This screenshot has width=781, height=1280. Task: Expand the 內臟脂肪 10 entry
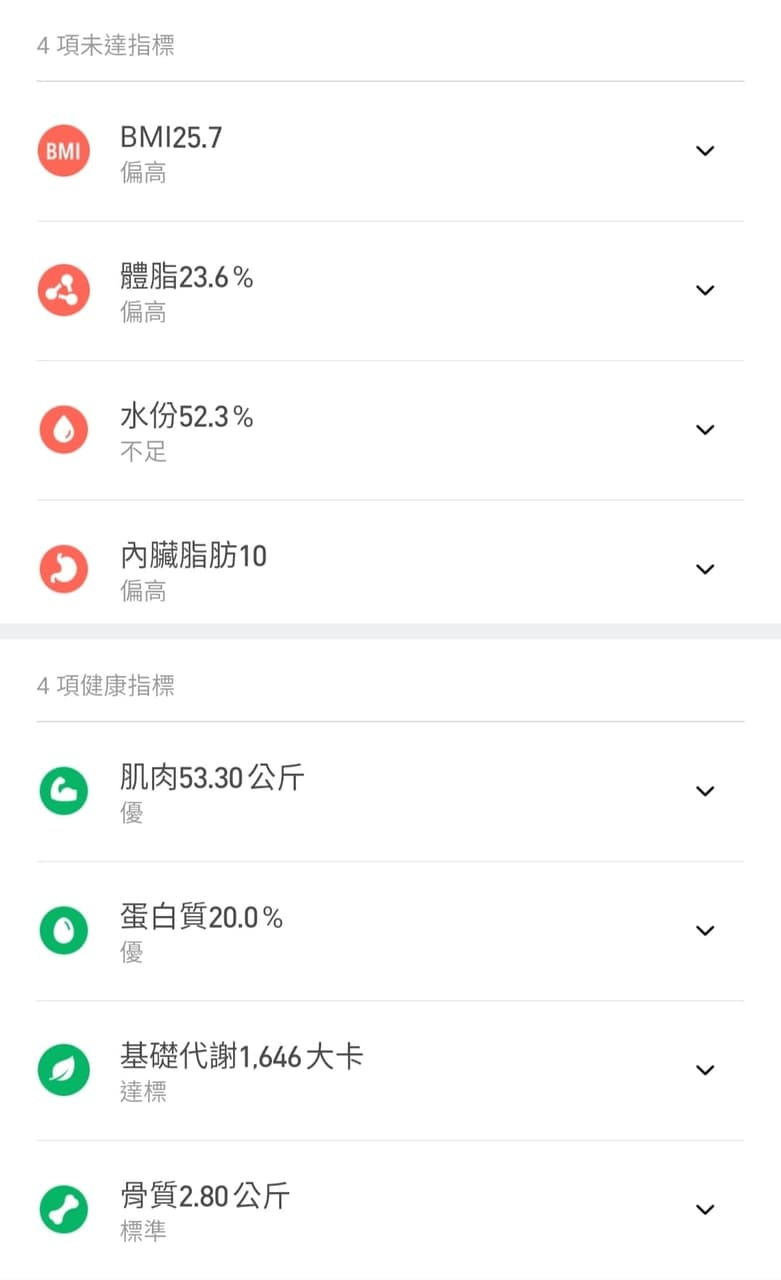[705, 569]
